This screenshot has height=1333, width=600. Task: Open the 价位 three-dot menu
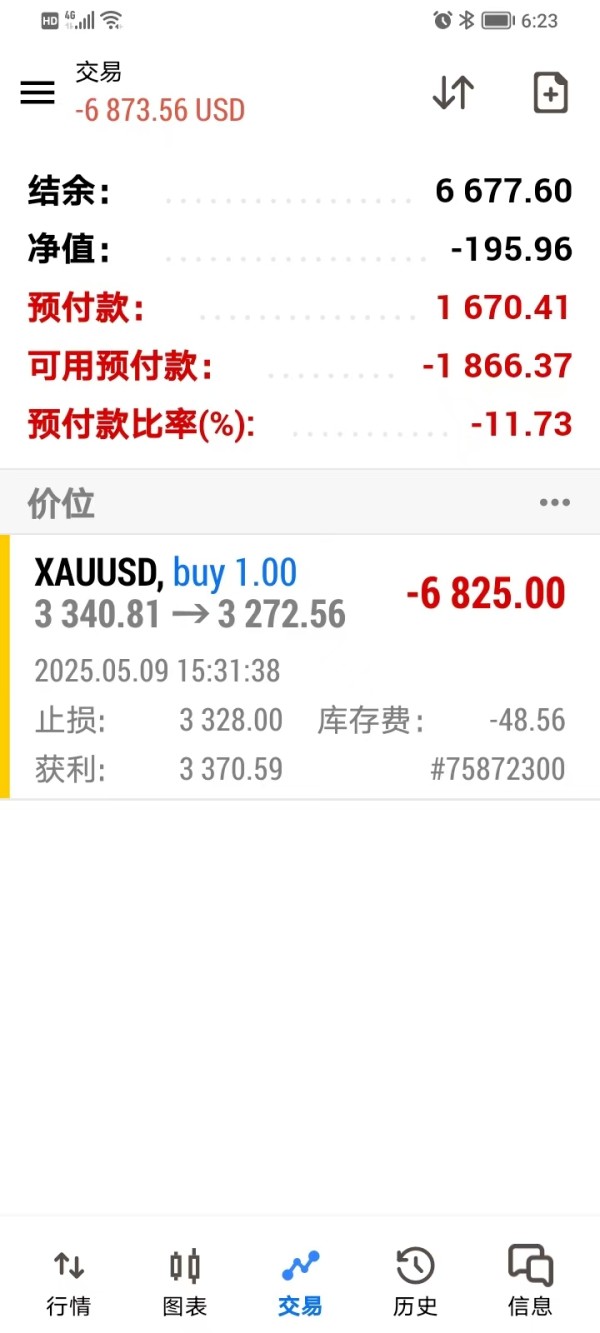pos(554,502)
